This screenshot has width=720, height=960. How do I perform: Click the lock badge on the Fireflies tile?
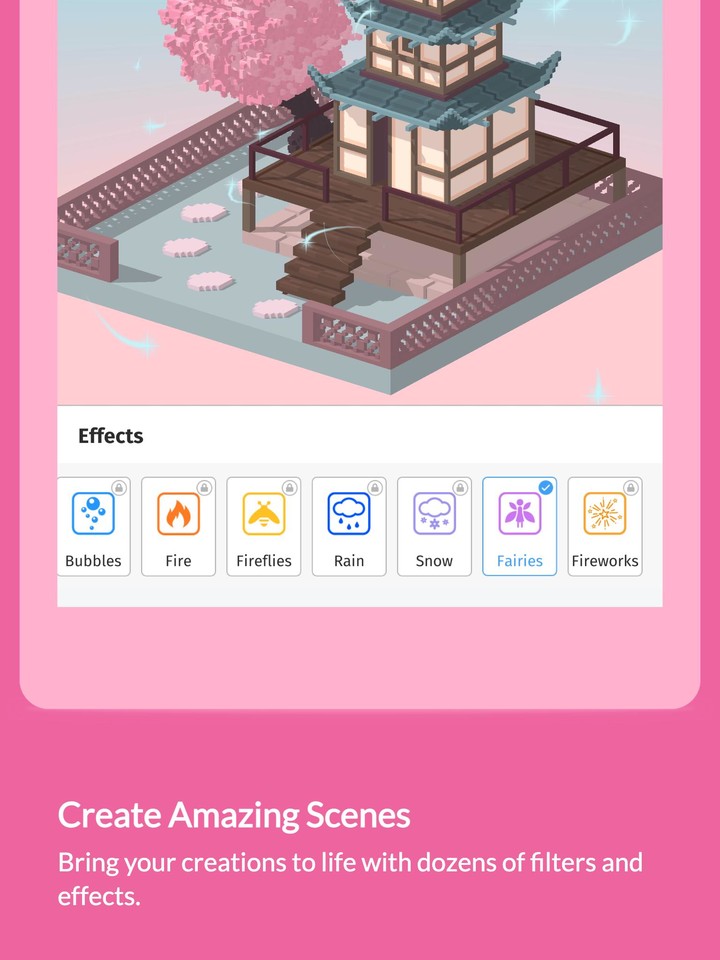pos(289,488)
